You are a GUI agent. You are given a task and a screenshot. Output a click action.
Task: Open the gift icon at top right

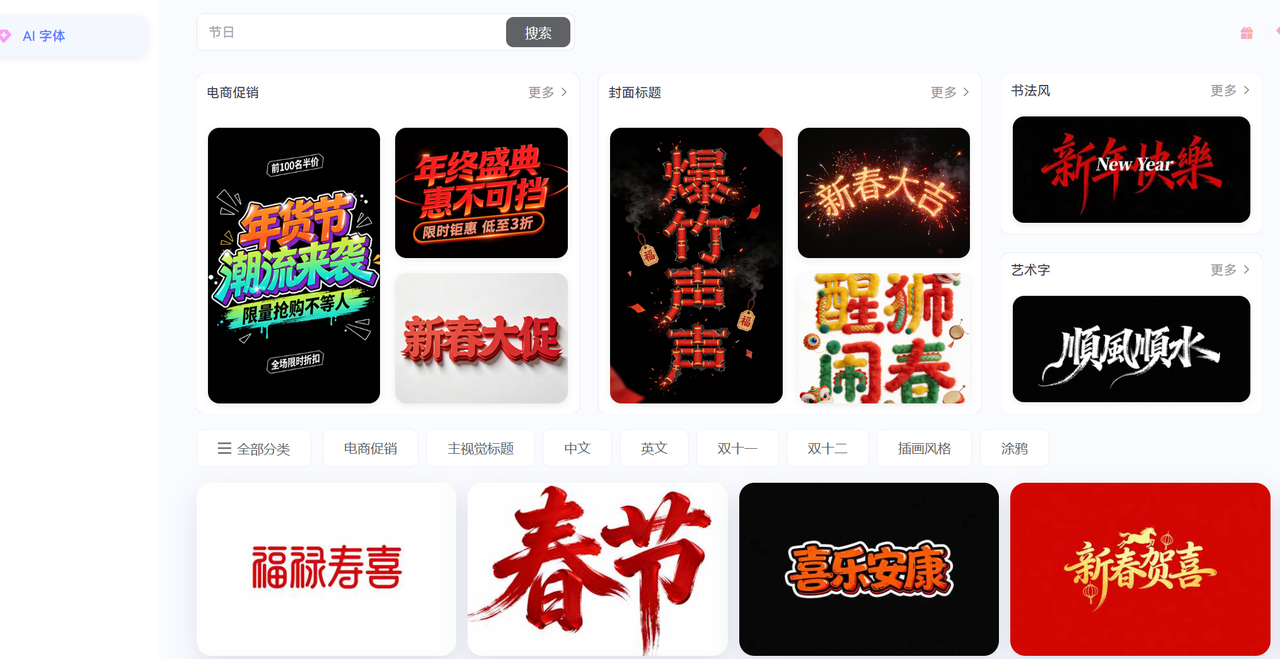(x=1246, y=33)
